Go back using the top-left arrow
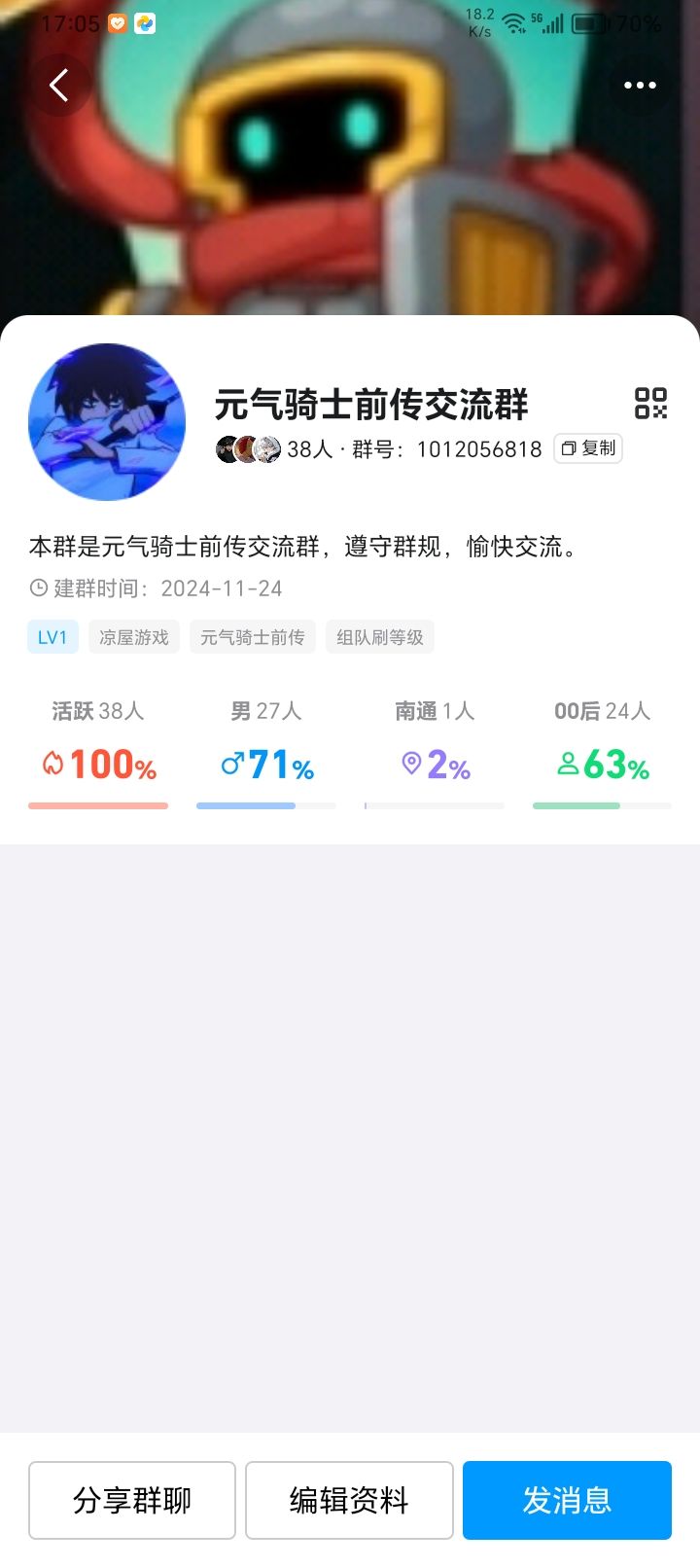Image resolution: width=700 pixels, height=1568 pixels. click(59, 86)
